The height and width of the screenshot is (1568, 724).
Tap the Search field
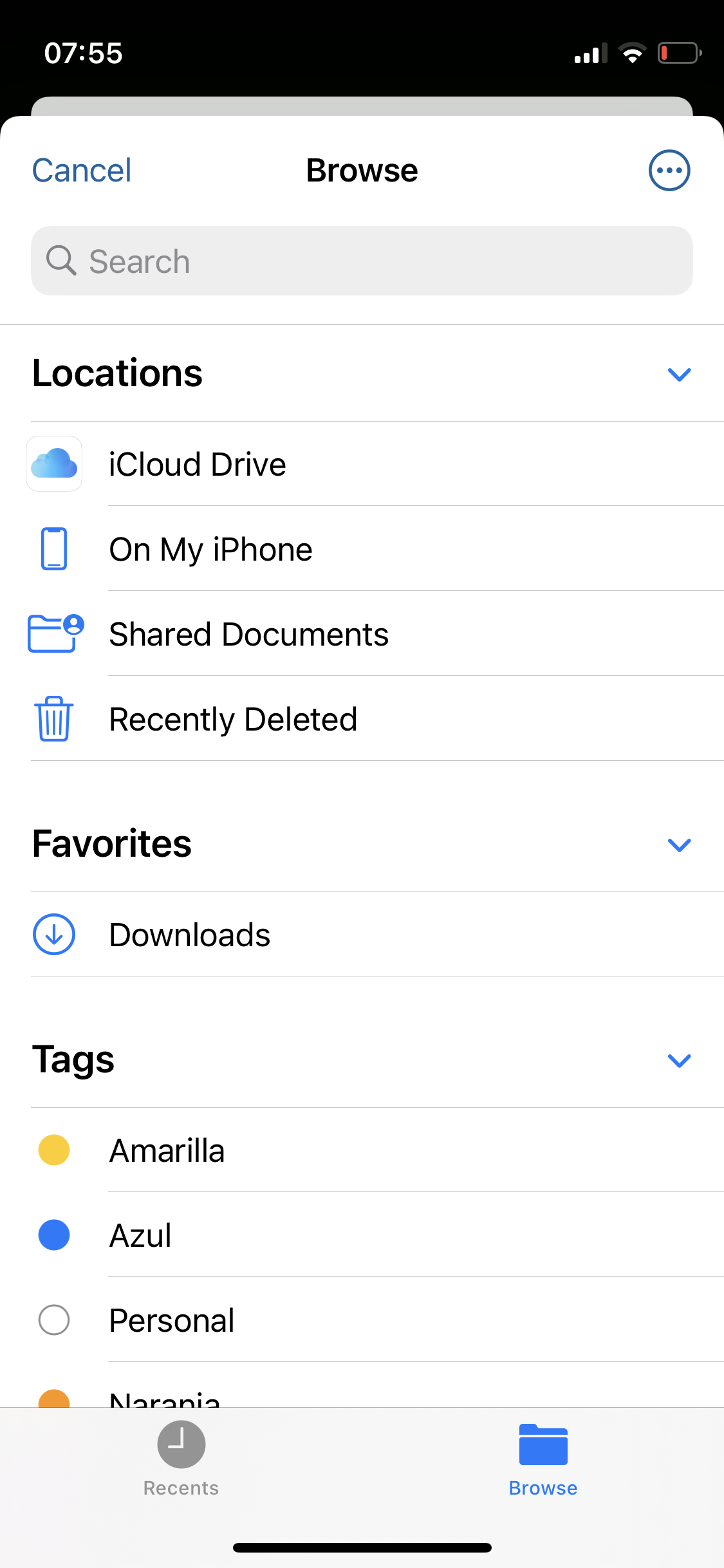pyautogui.click(x=362, y=261)
